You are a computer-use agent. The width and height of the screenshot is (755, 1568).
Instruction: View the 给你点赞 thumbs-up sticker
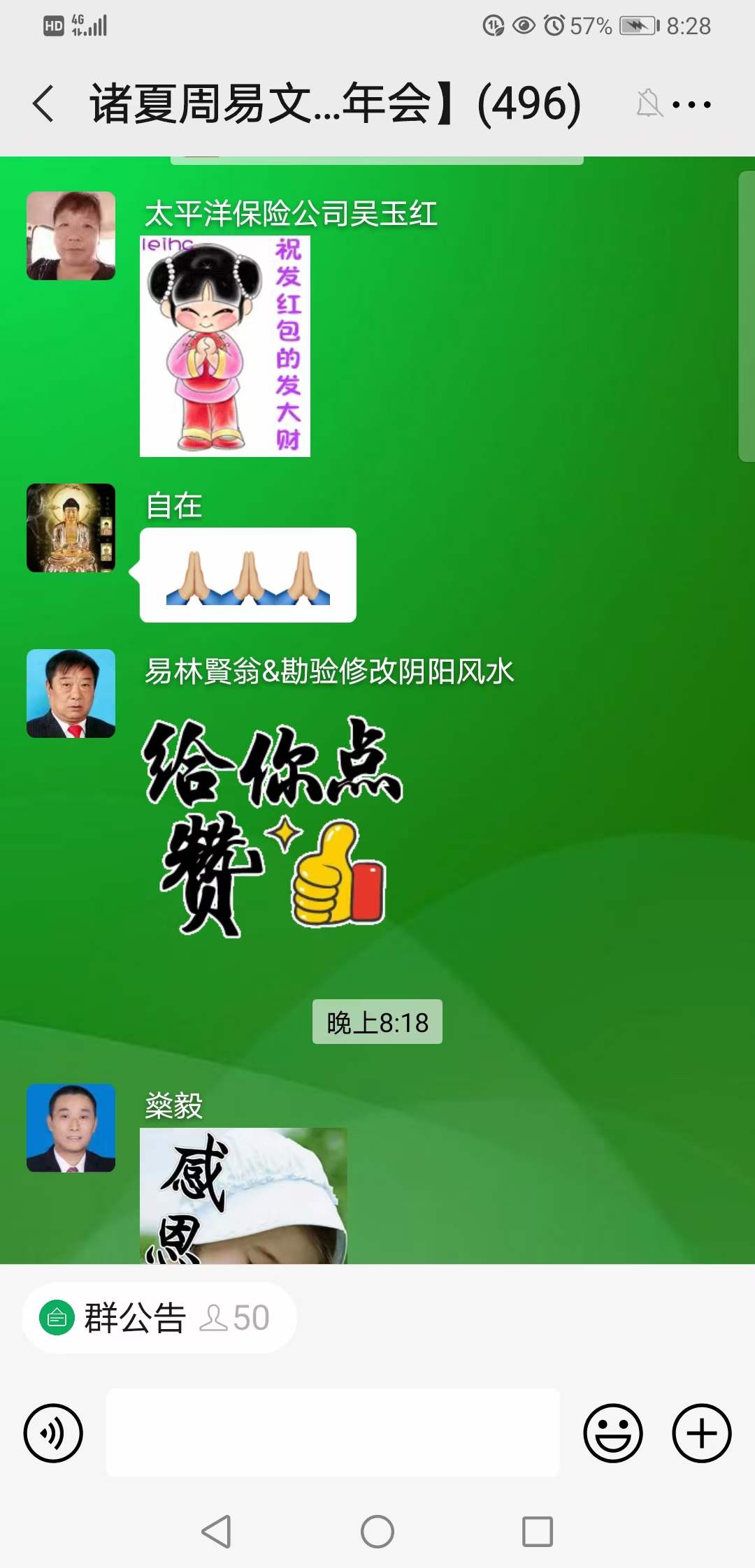click(273, 826)
